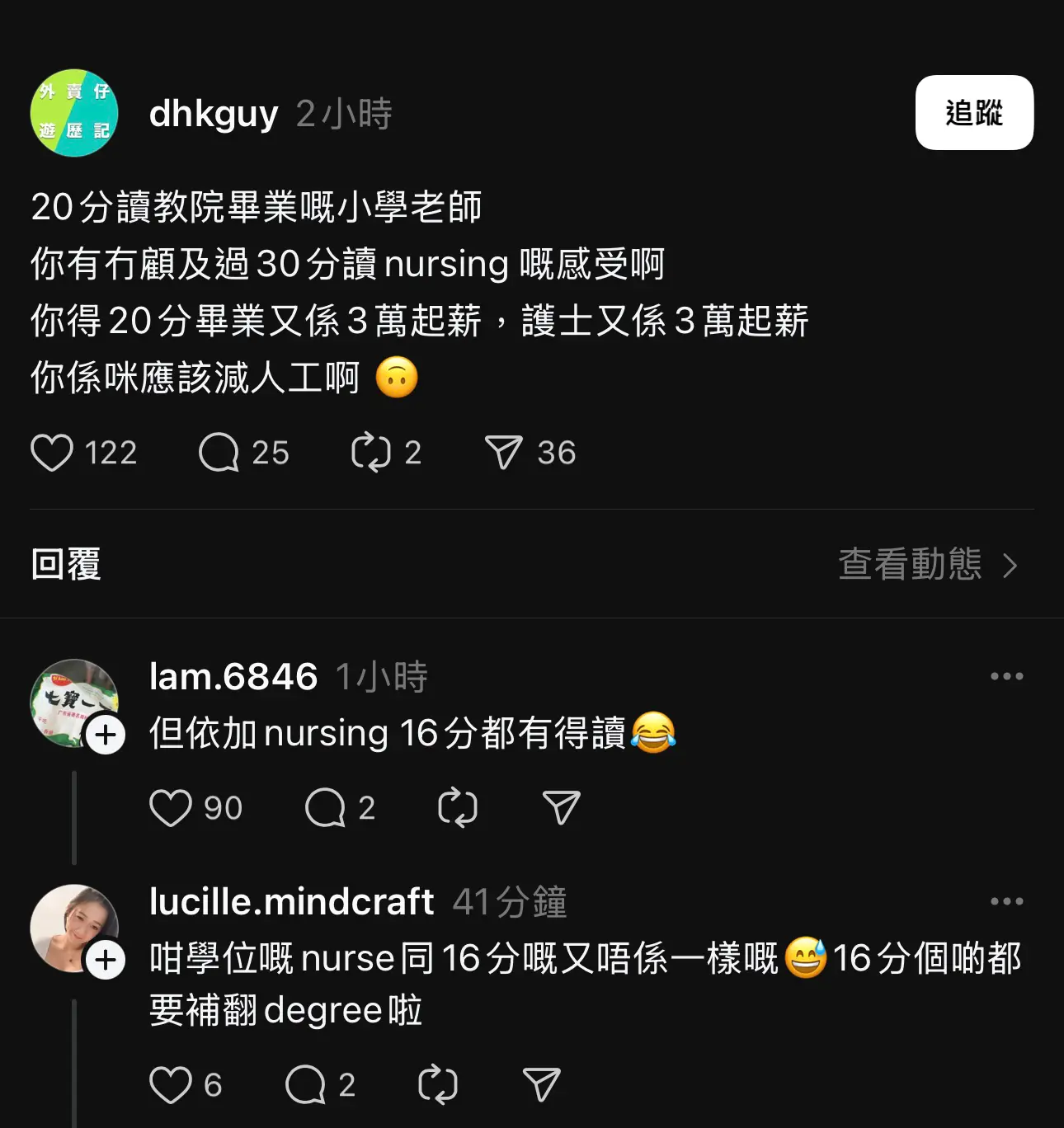Viewport: 1064px width, 1128px height.
Task: Open the three-dot menu on lucille.mindcraft's comment
Action: [x=1005, y=902]
